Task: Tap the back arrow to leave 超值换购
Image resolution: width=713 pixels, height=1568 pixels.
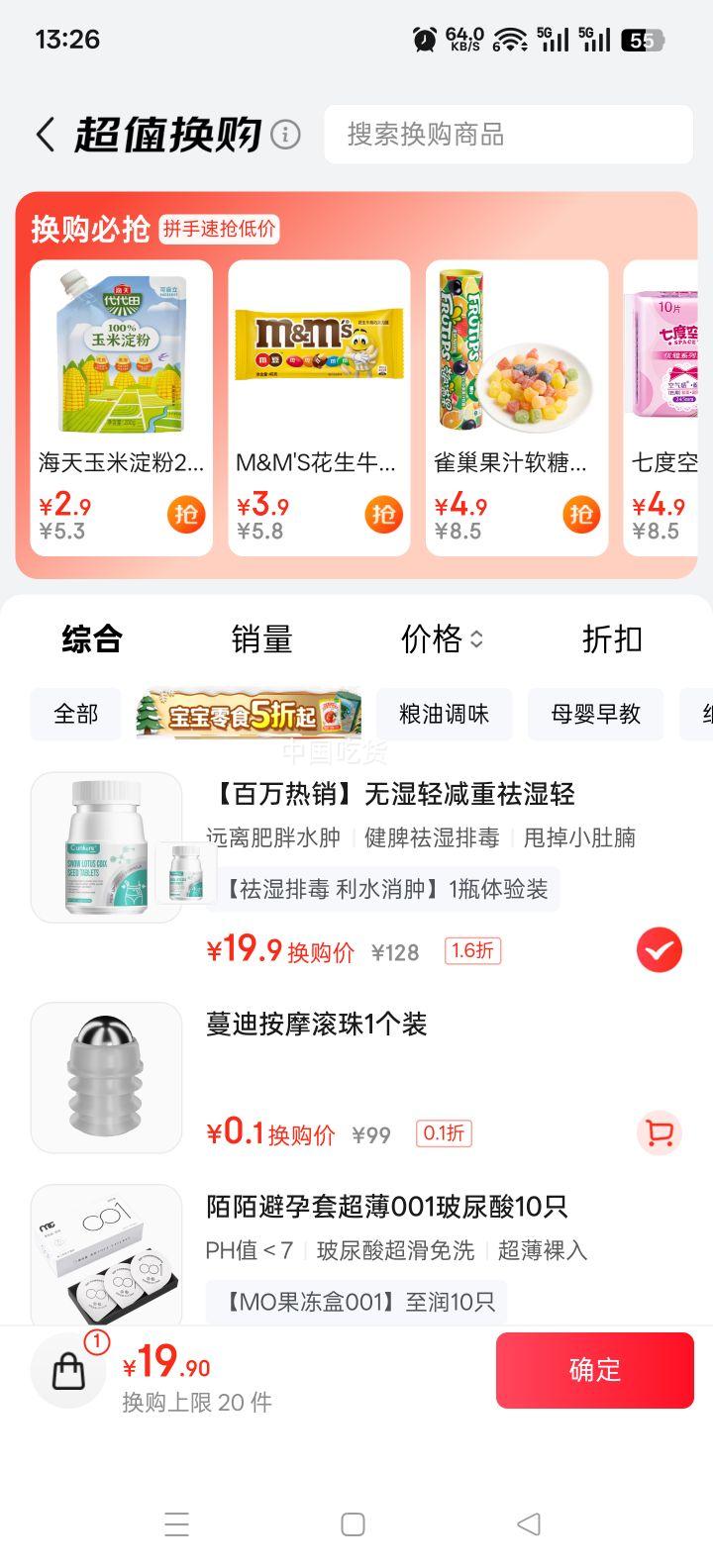Action: (45, 133)
